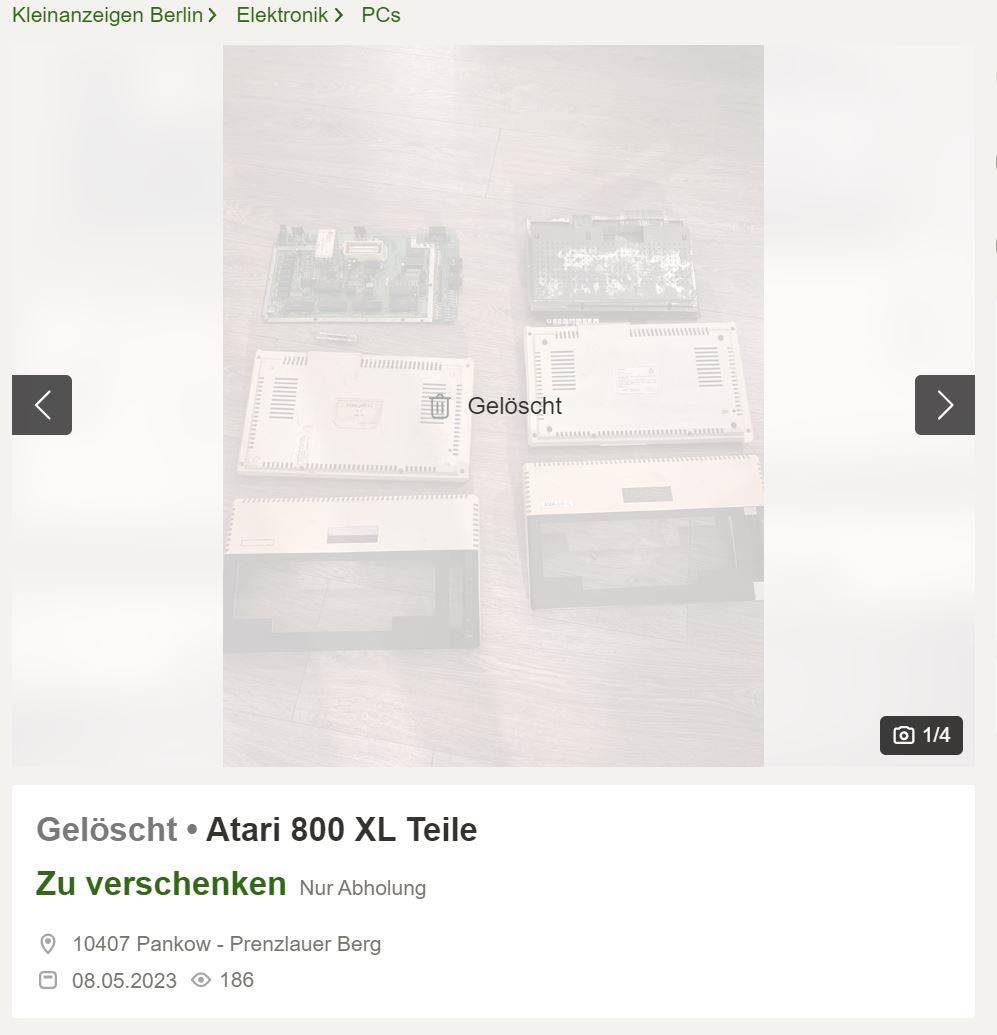Viewport: 997px width, 1035px height.
Task: Show the next photo in the gallery
Action: coord(944,405)
